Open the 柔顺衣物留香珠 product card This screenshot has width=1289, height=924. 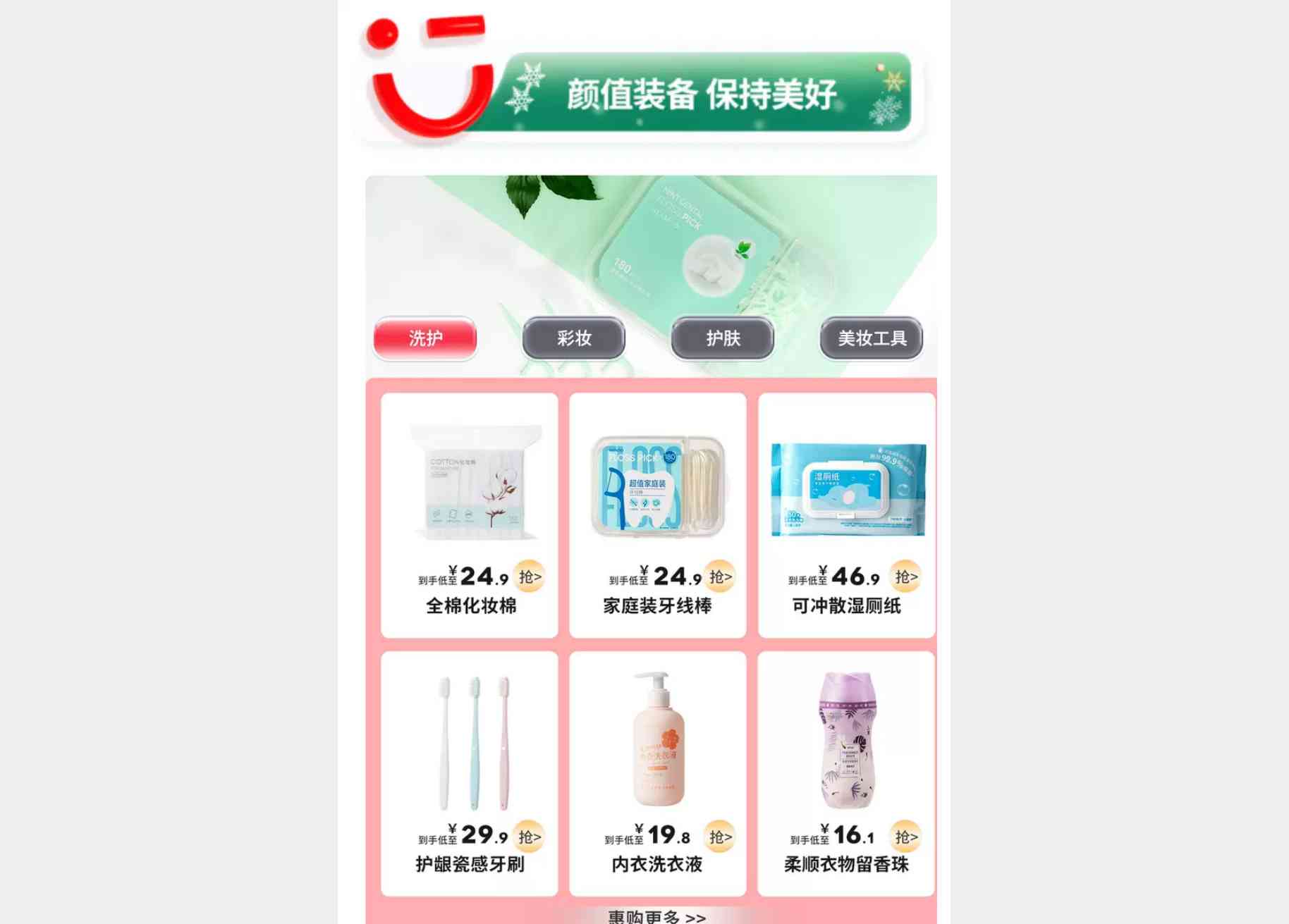847,772
